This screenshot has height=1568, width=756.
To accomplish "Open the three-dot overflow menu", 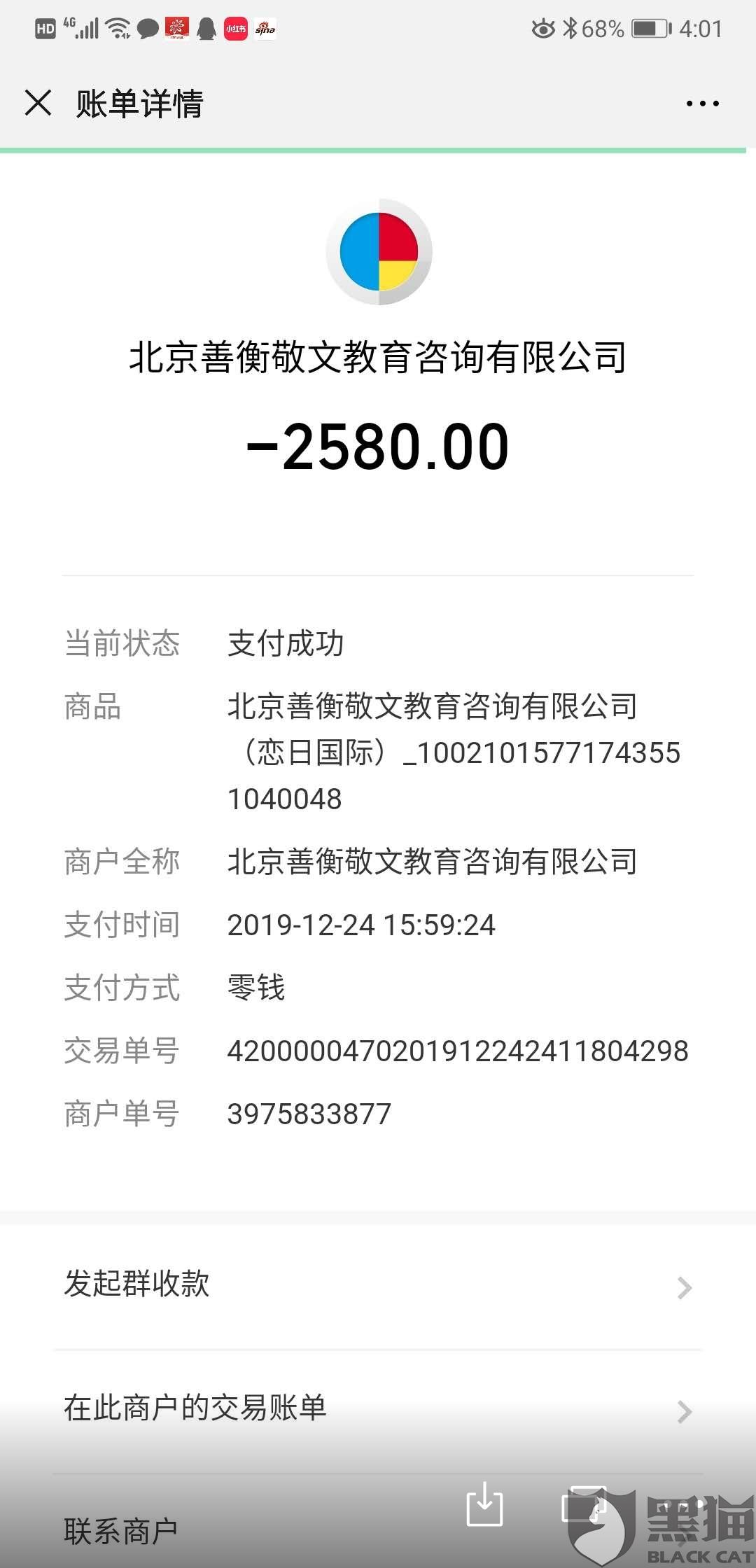I will click(702, 104).
